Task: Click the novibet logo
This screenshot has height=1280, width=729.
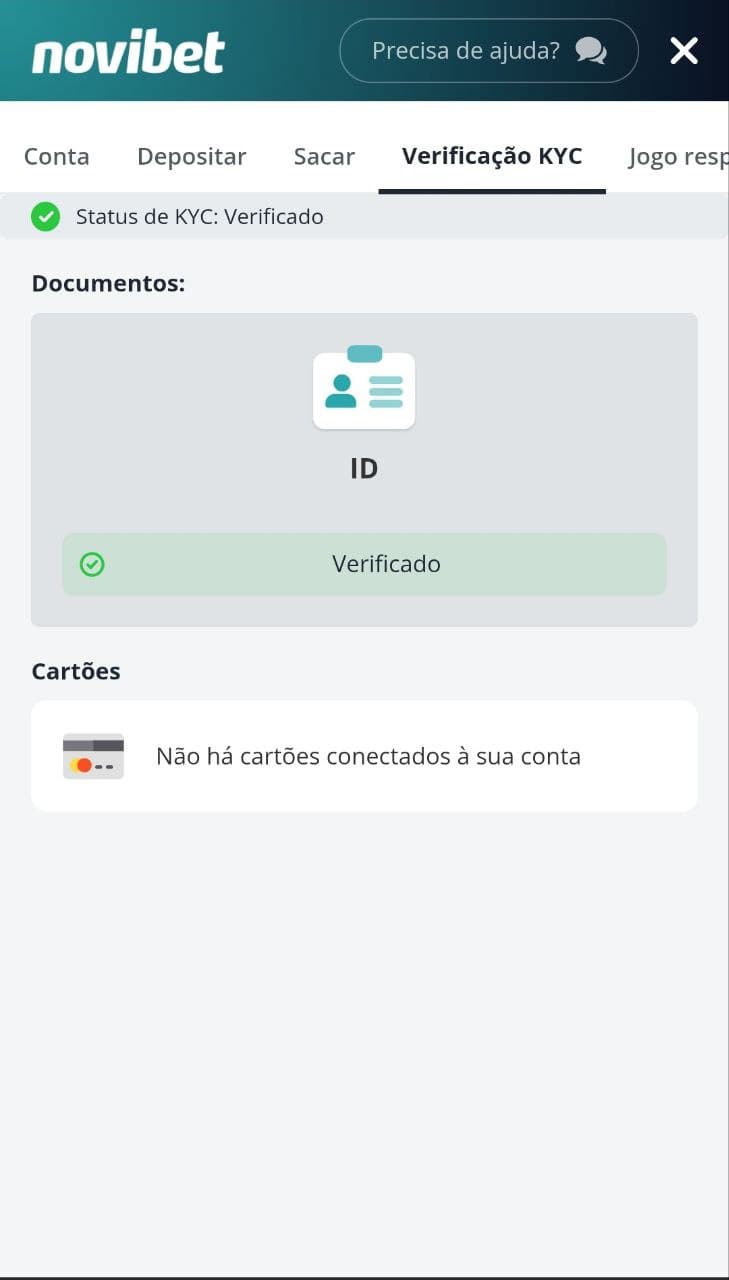Action: point(127,51)
